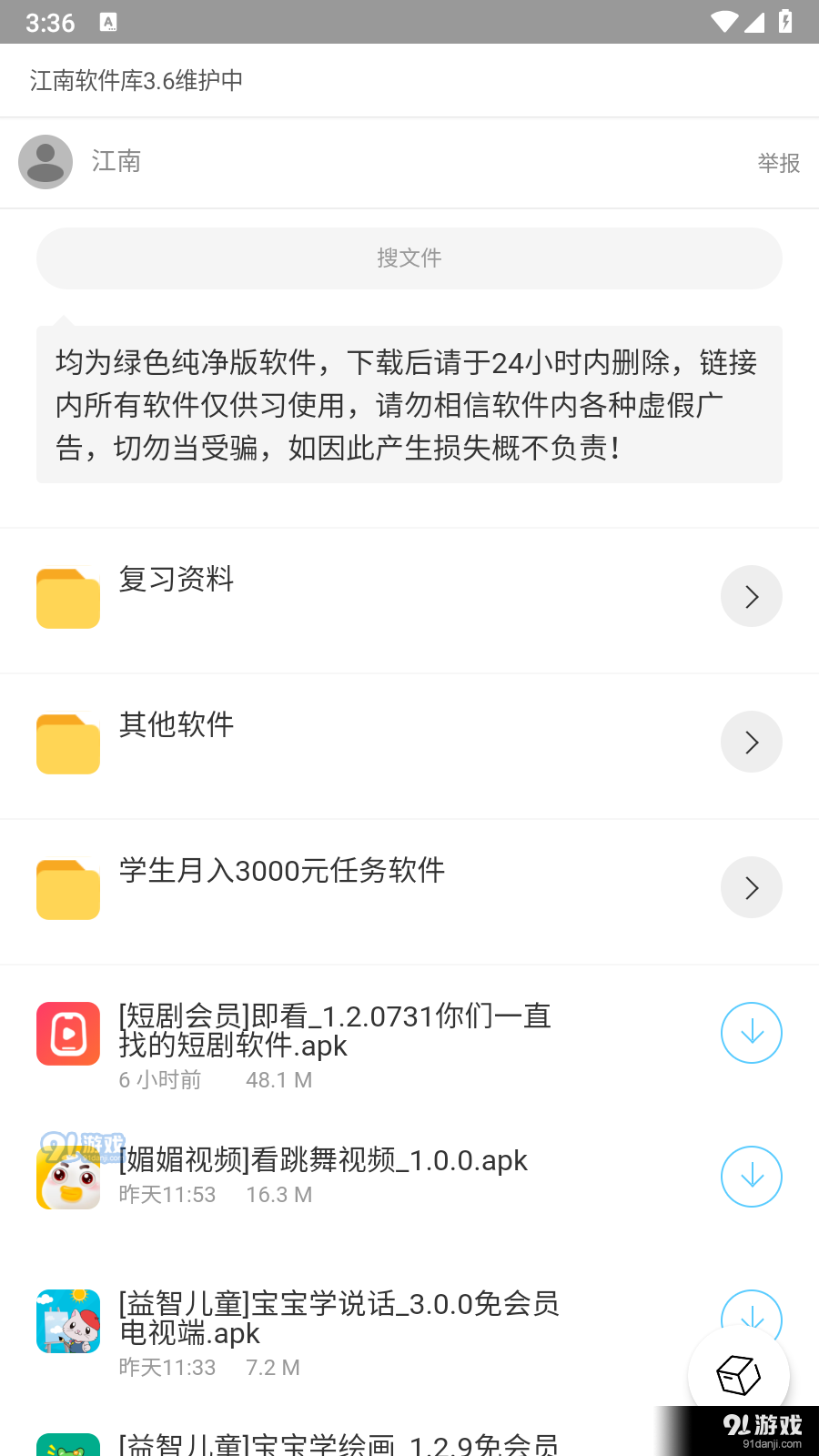
Task: Download 即看_1.2.0731 short drama apk
Action: click(751, 1033)
